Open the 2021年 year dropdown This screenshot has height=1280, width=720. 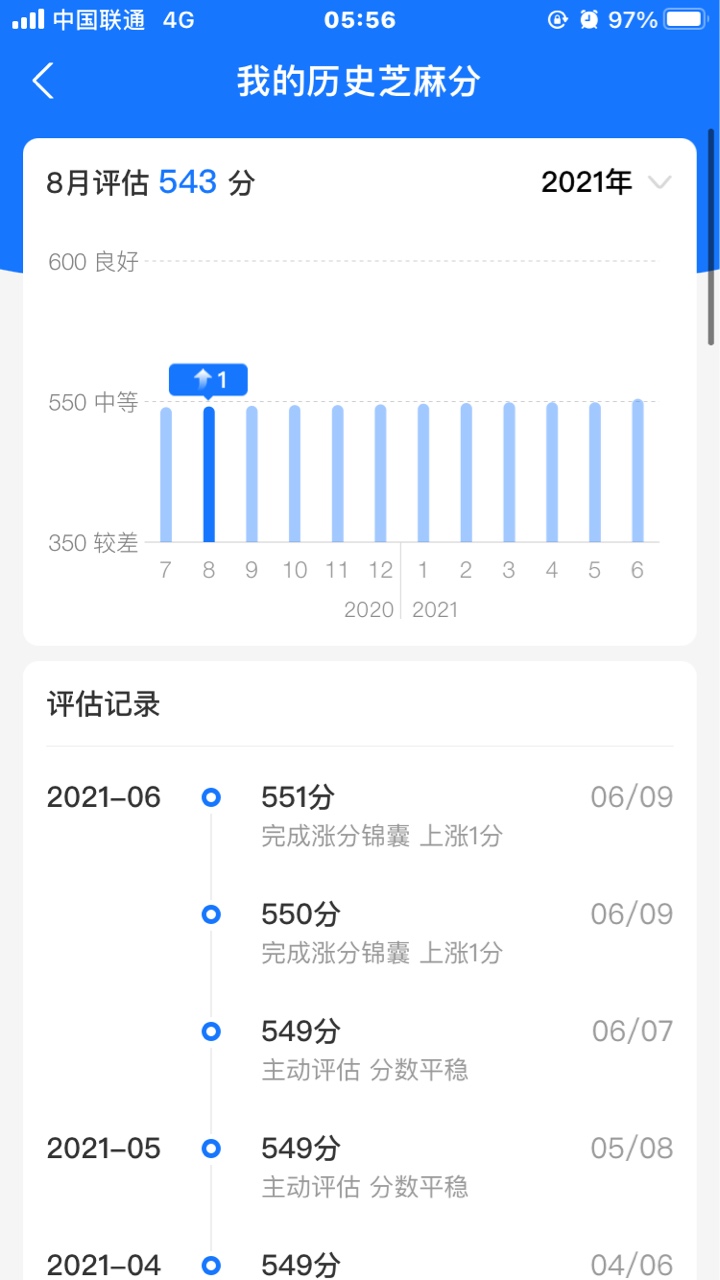pyautogui.click(x=606, y=182)
